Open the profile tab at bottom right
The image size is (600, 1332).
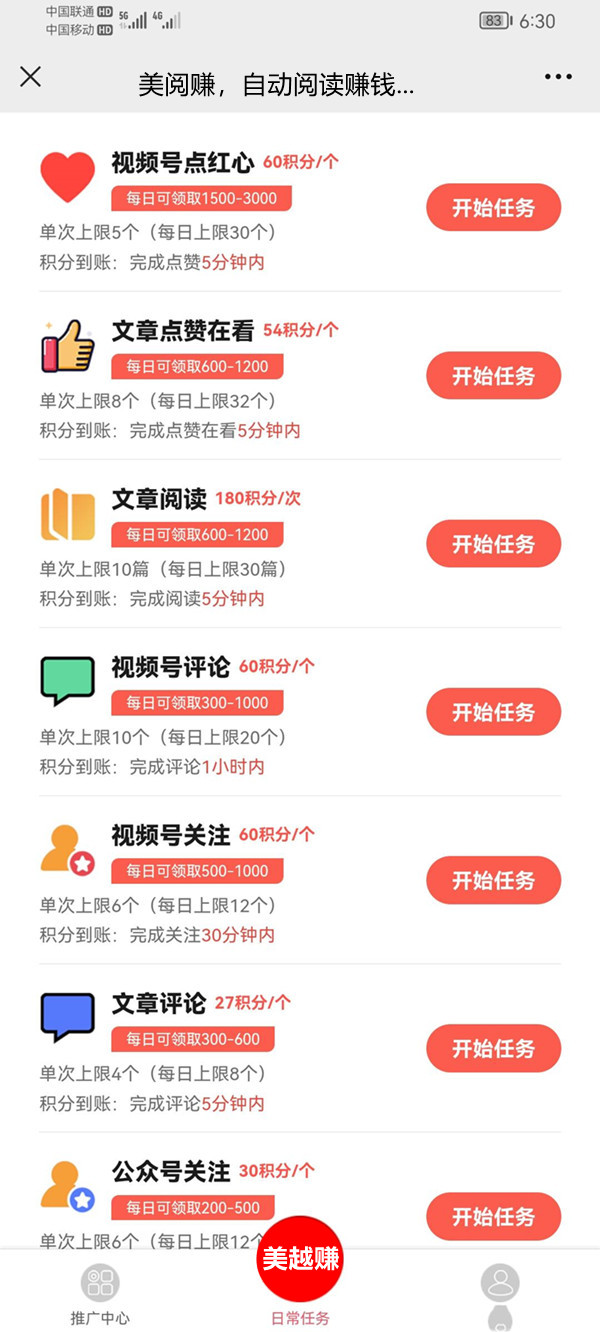[x=500, y=1293]
